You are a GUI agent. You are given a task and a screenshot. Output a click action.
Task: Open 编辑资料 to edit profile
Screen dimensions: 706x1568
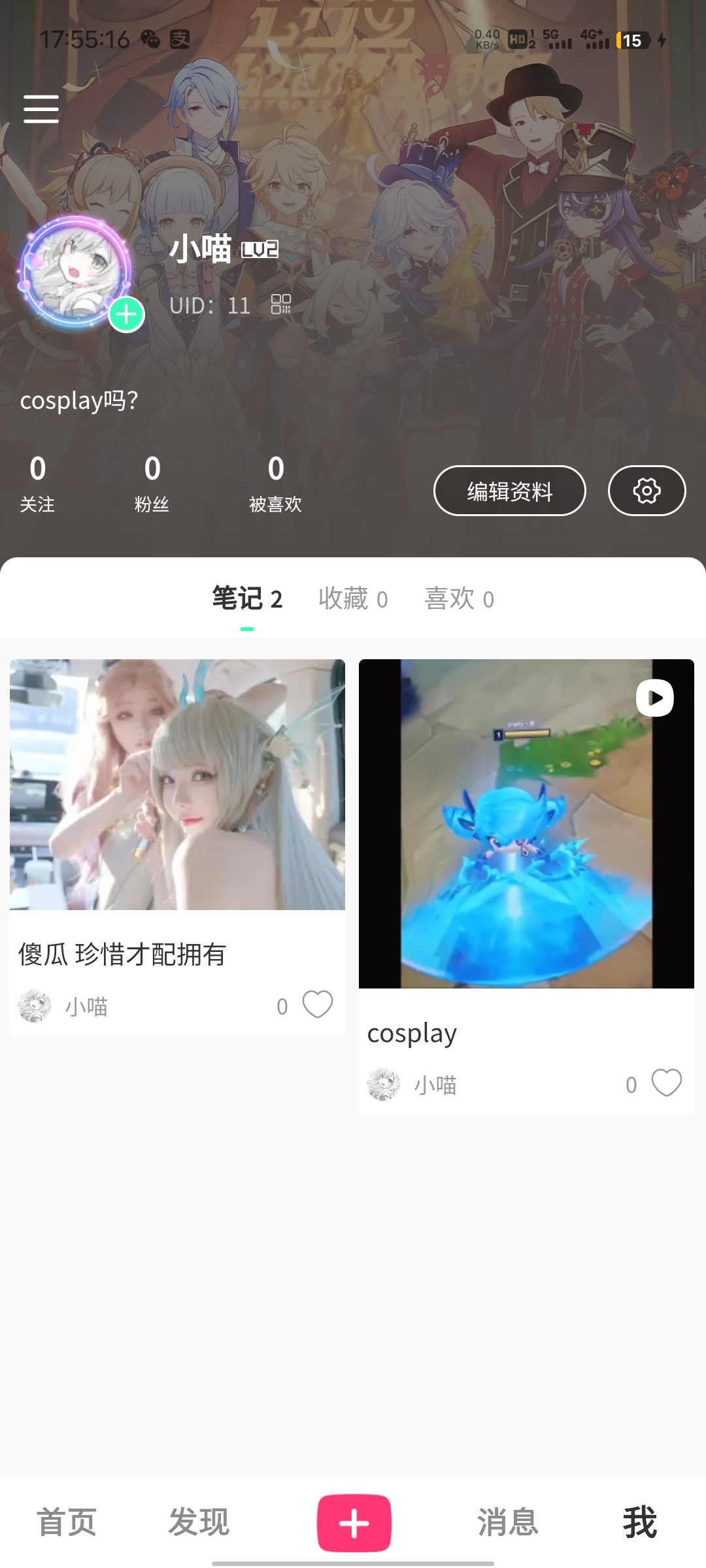(509, 491)
